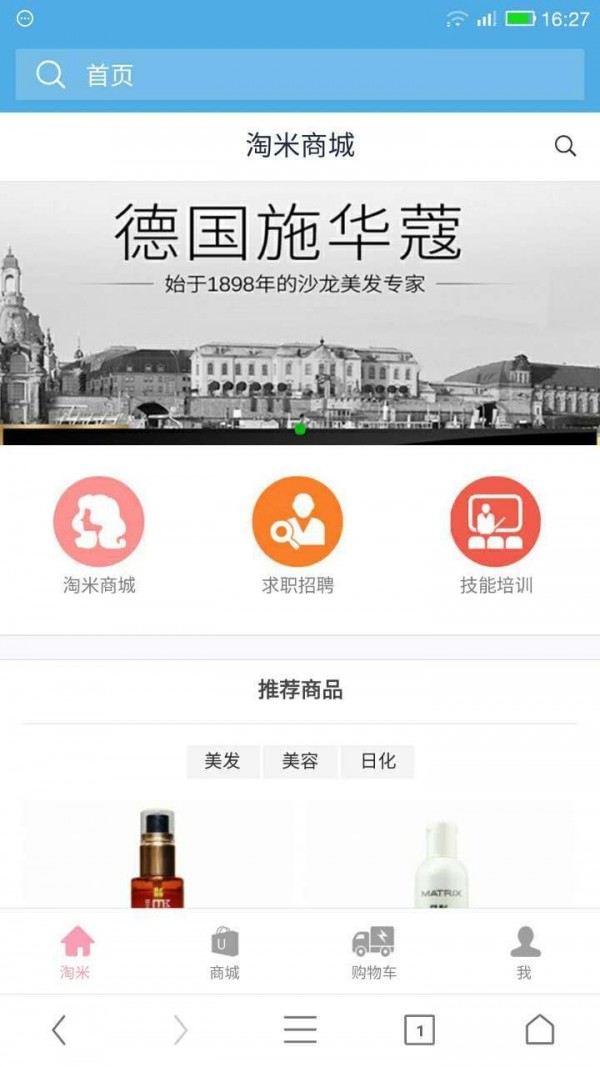The width and height of the screenshot is (600, 1067).
Task: Go back with browser back arrow
Action: point(59,1030)
